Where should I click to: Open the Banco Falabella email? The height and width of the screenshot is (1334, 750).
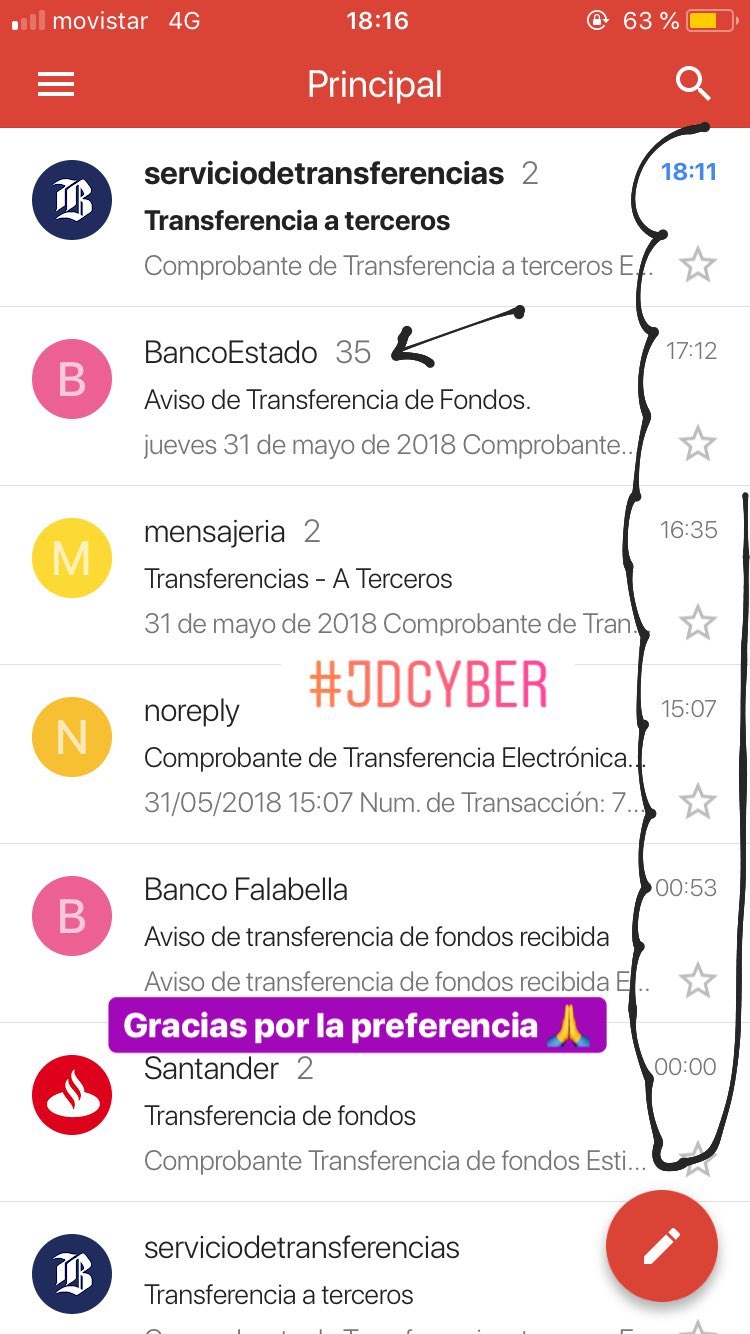(x=375, y=933)
